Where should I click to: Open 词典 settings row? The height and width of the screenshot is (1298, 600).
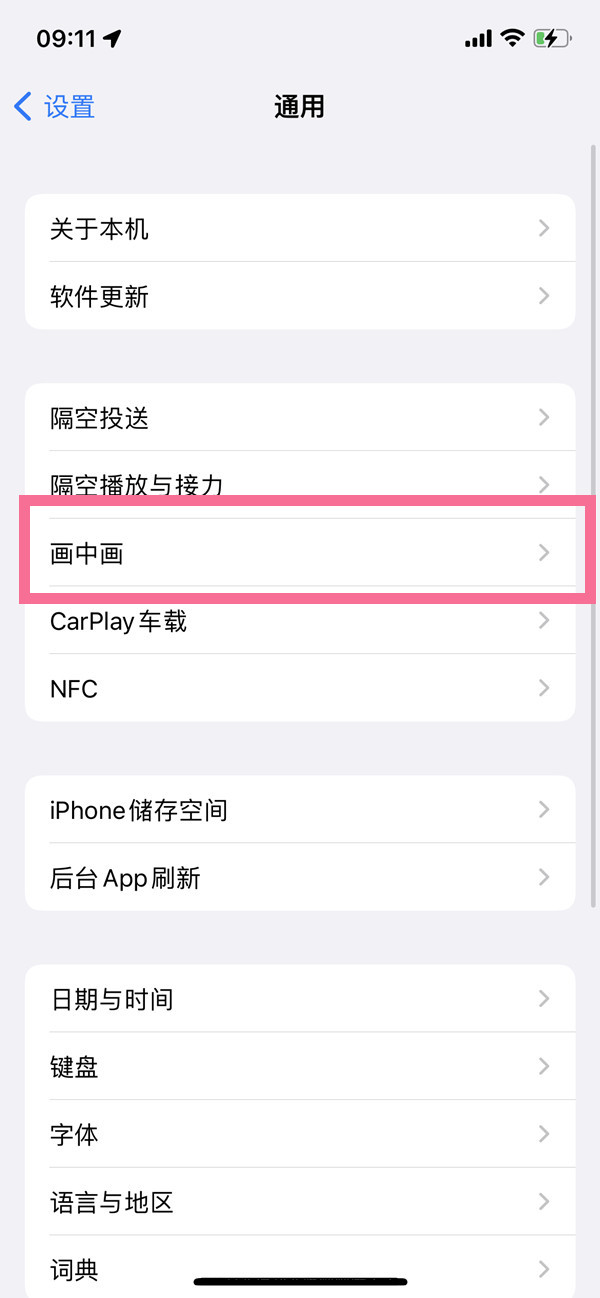pos(300,1268)
